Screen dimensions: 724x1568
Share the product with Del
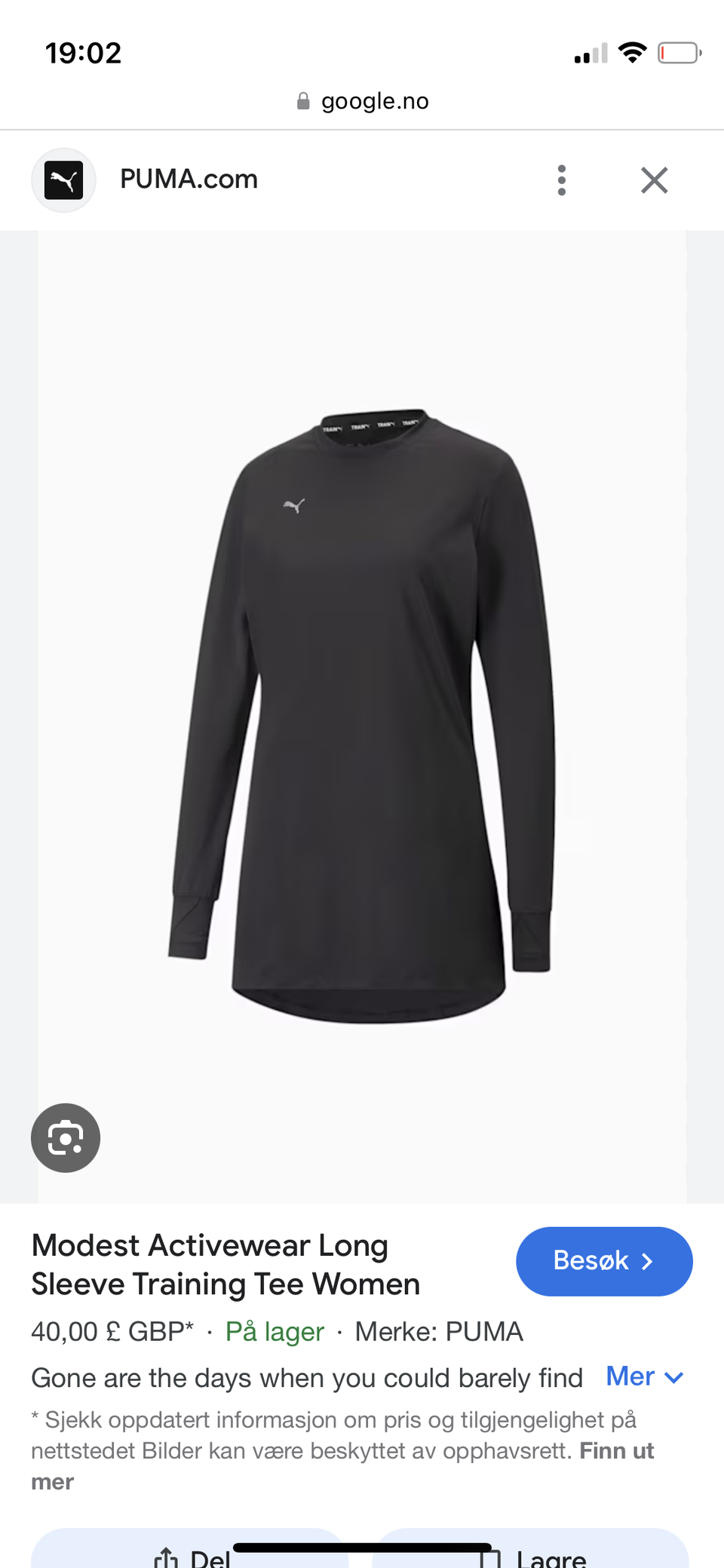point(192,1555)
